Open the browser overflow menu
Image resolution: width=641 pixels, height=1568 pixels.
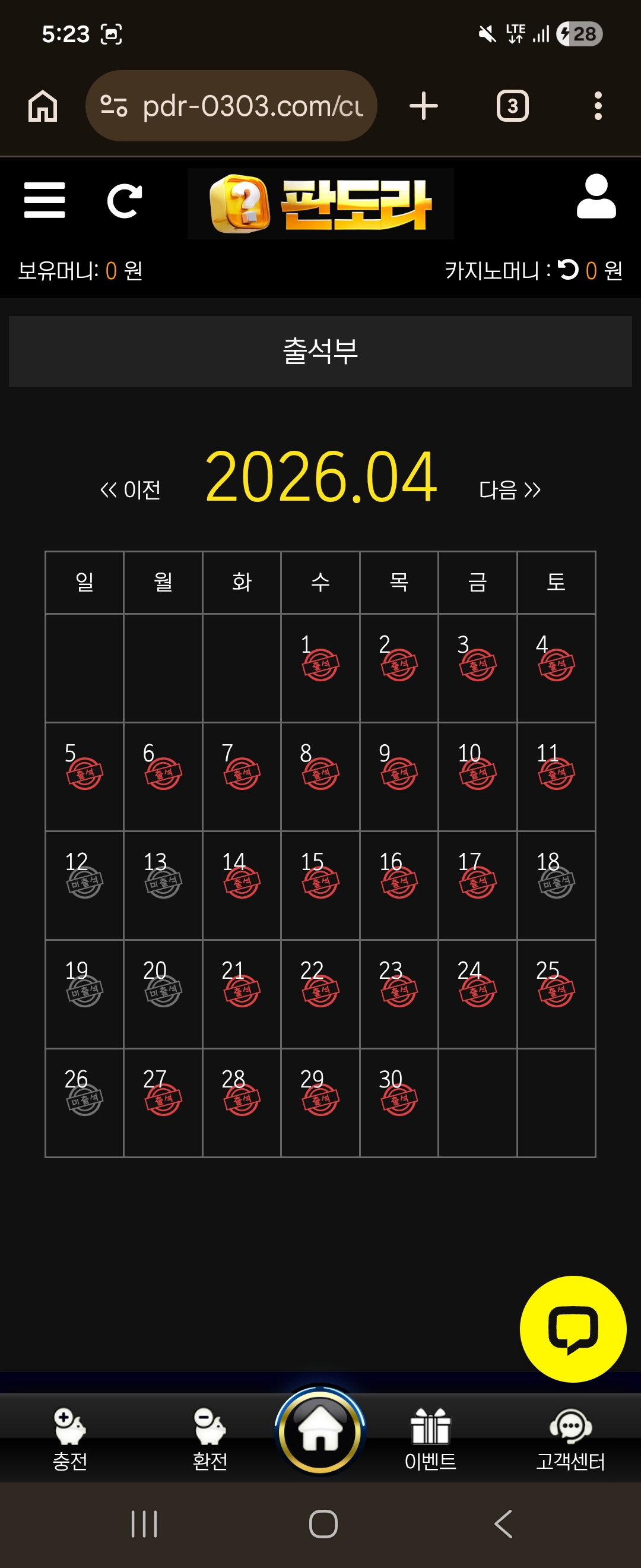[x=598, y=106]
